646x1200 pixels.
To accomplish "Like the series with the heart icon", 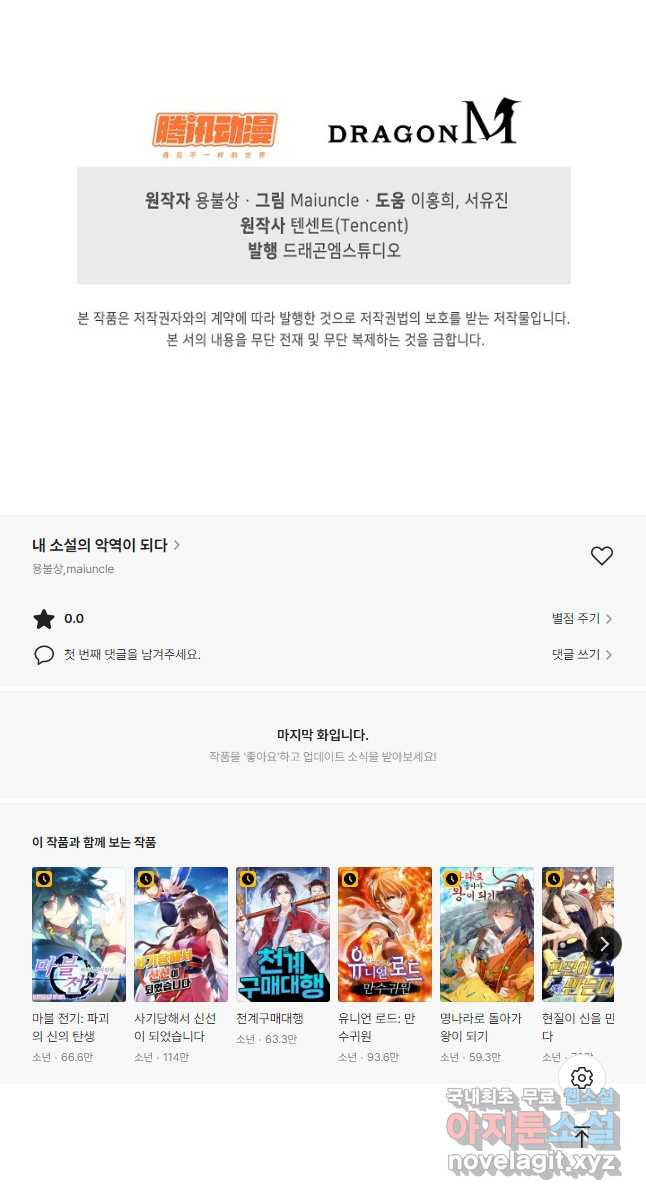I will pos(601,556).
